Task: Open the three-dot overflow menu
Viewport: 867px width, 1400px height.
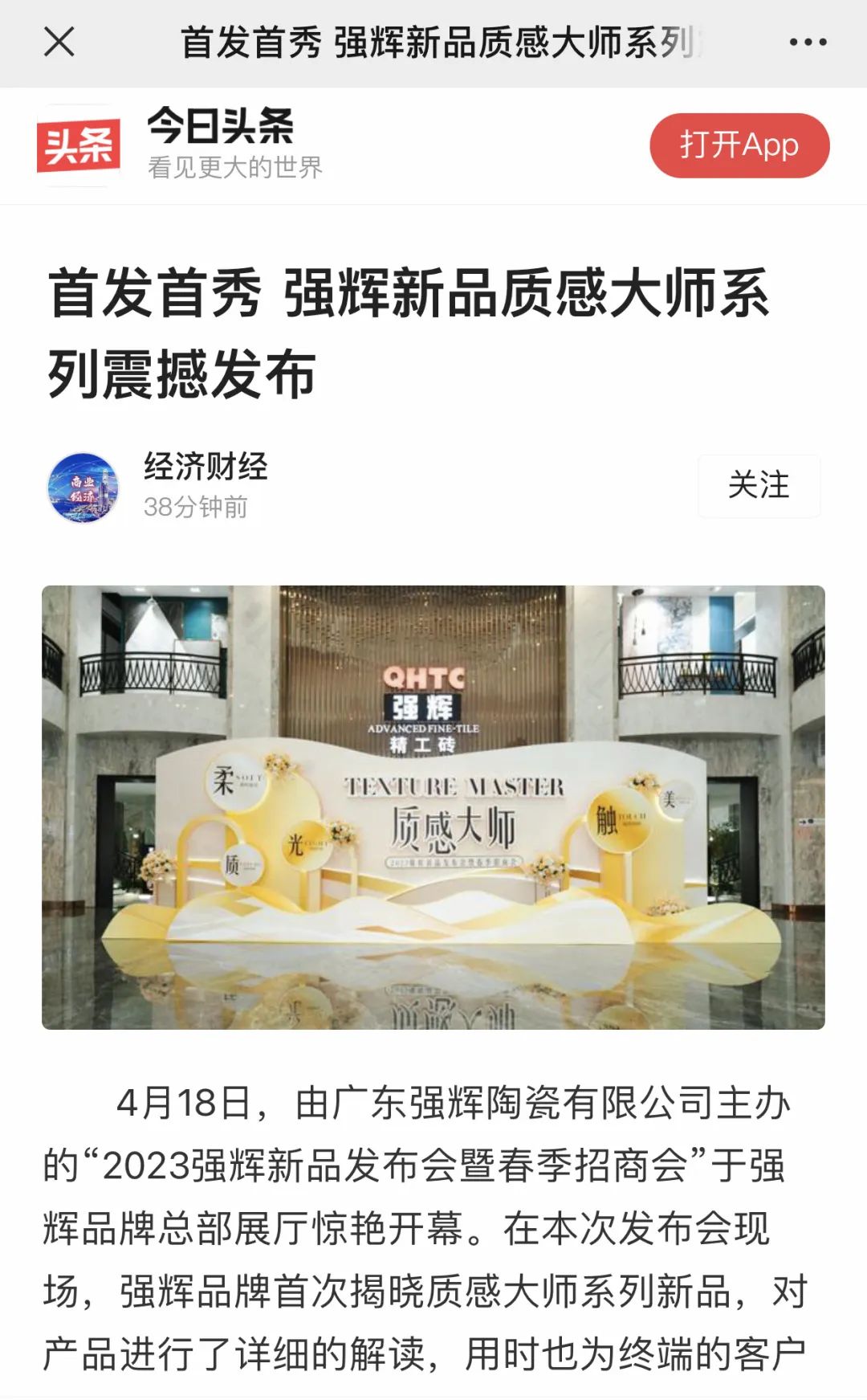Action: click(x=808, y=43)
